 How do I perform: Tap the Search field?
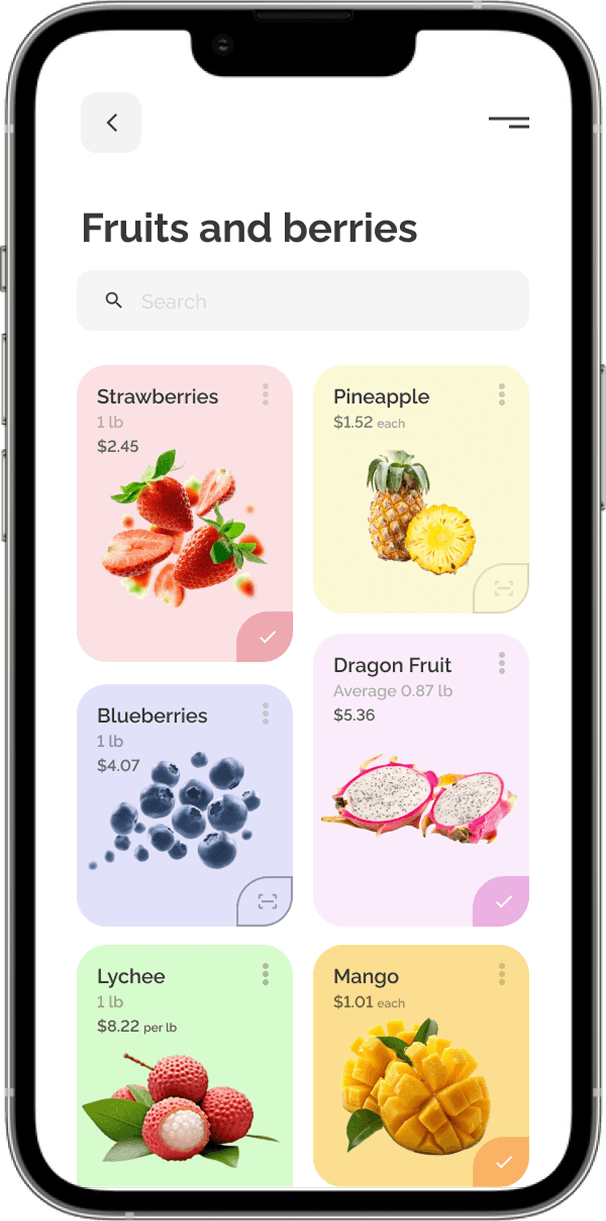tap(302, 301)
